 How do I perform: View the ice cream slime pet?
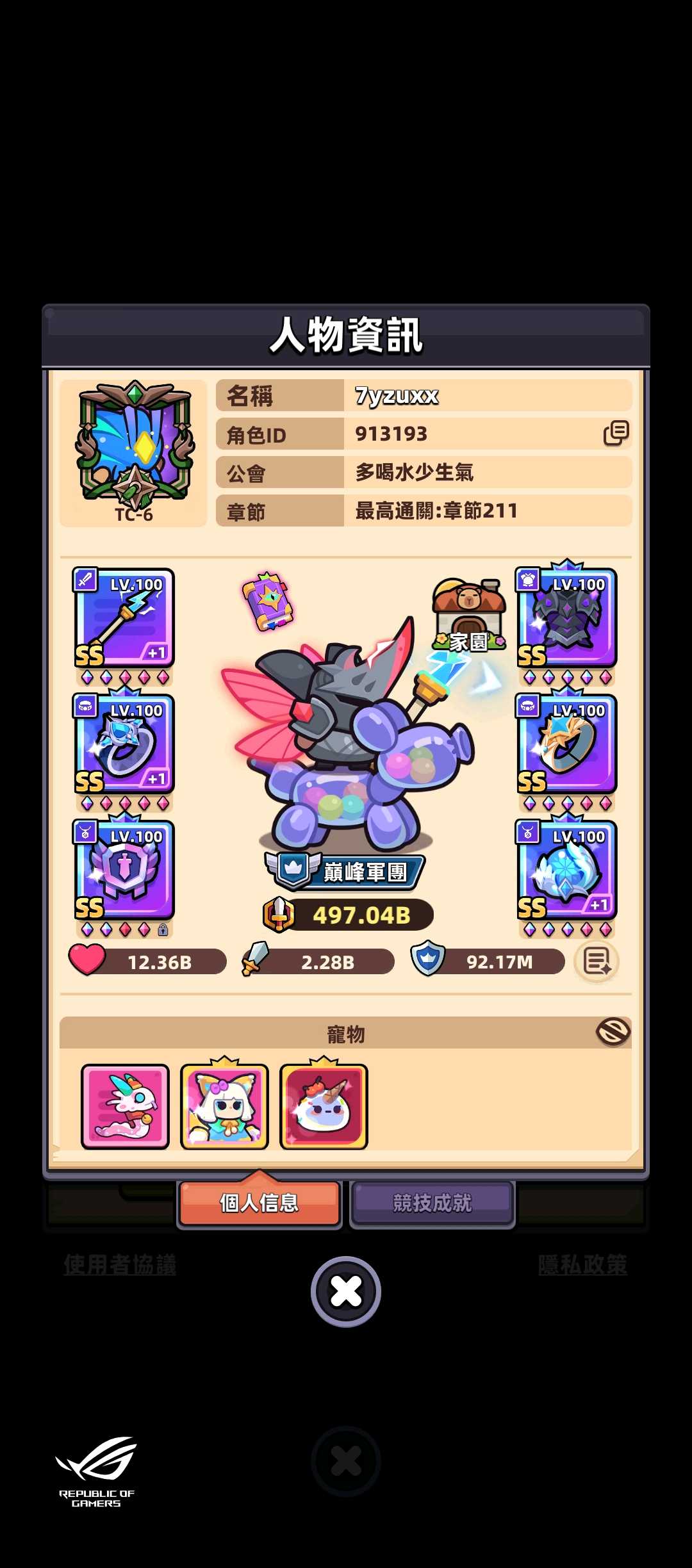pos(324,1106)
